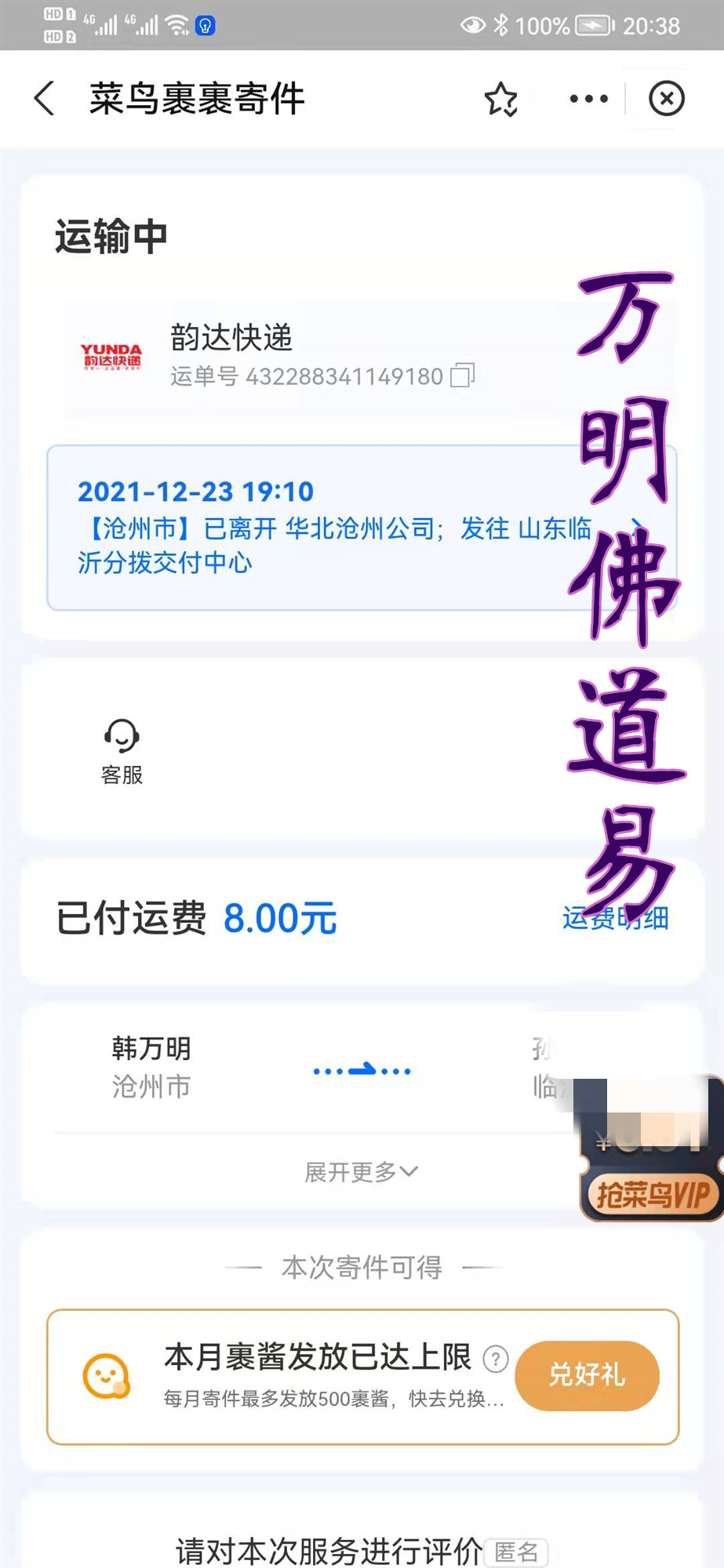Screen dimensions: 724x1568
Task: Contact 客服 customer service
Action: [122, 752]
